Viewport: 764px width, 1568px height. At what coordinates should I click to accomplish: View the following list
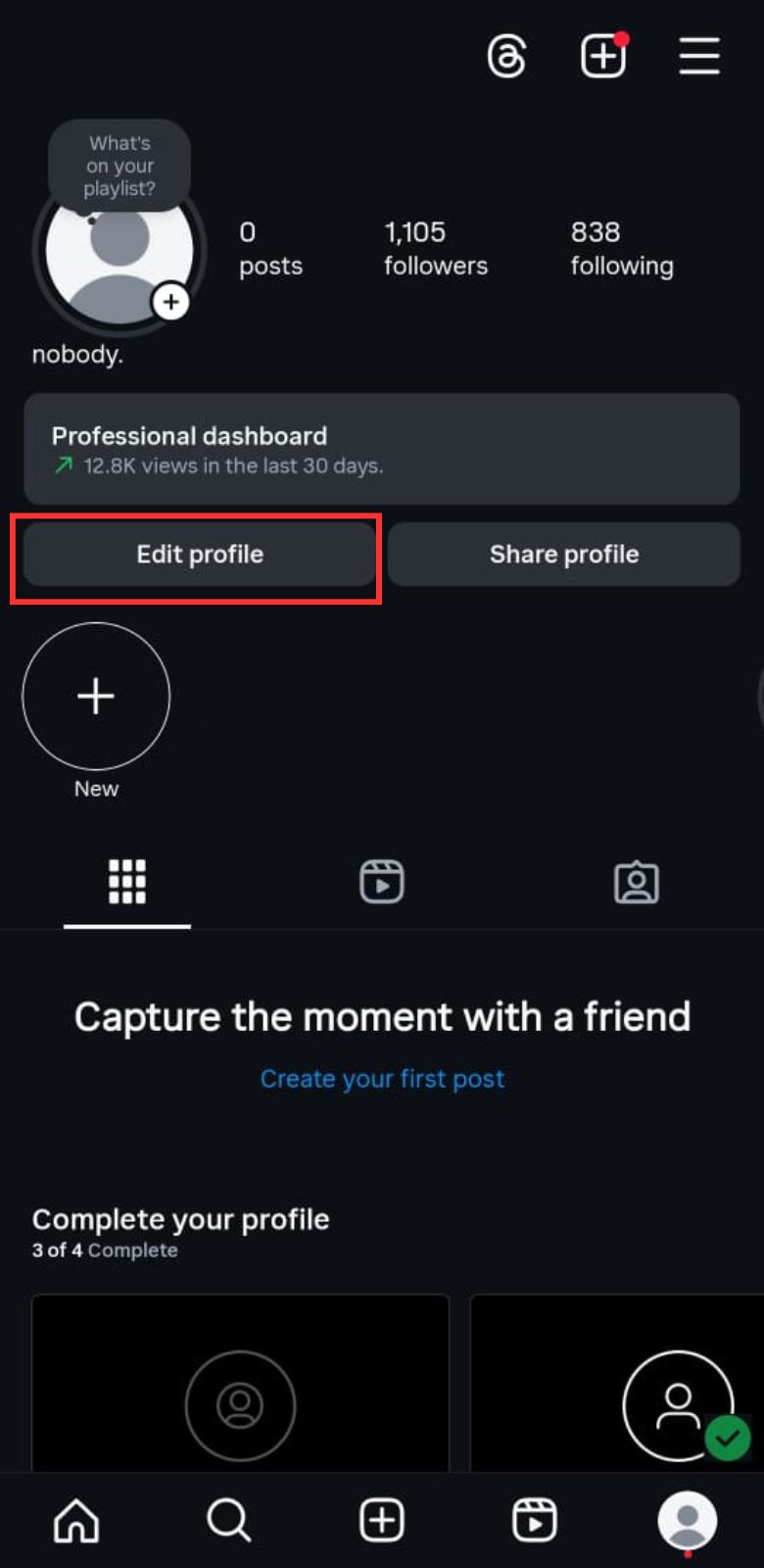621,248
